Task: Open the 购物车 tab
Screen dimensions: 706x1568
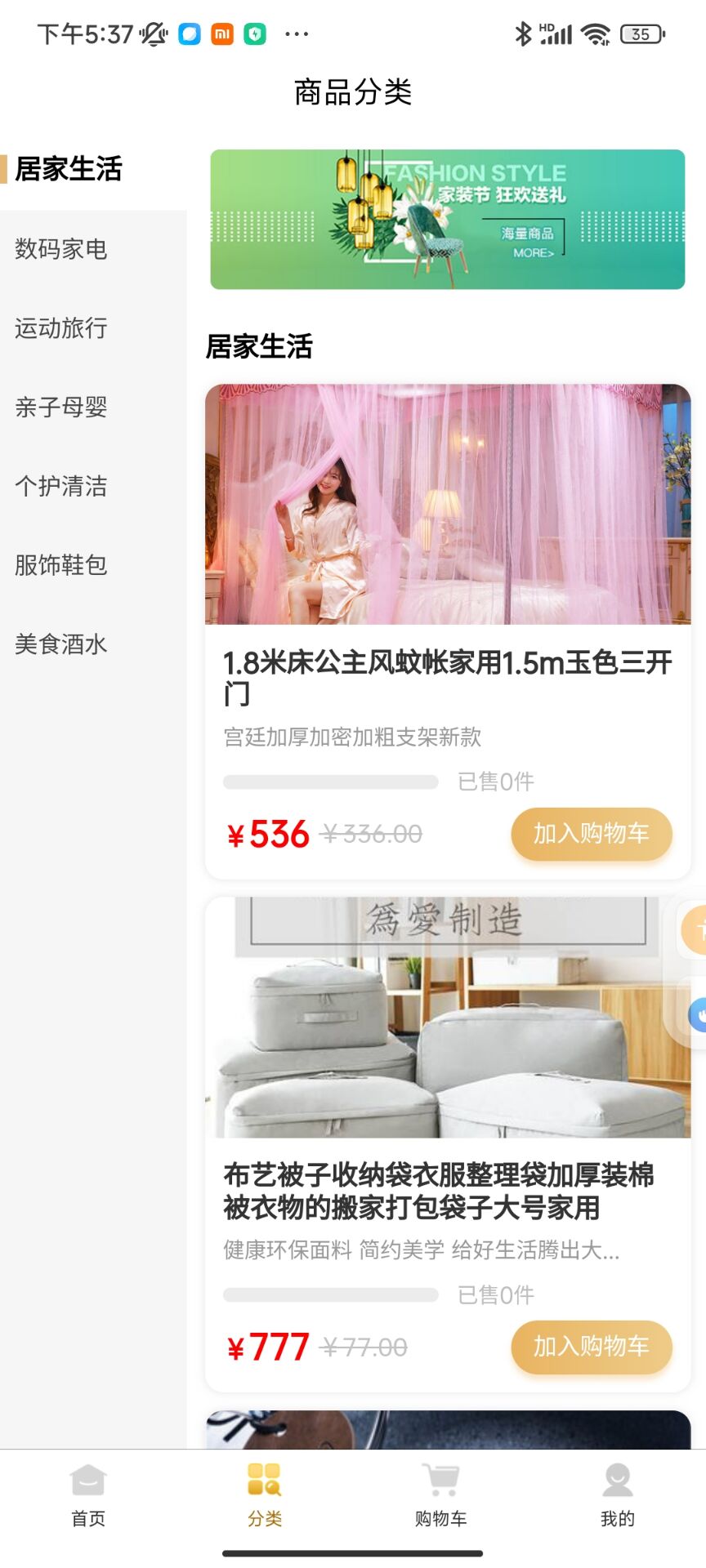Action: [x=441, y=1494]
